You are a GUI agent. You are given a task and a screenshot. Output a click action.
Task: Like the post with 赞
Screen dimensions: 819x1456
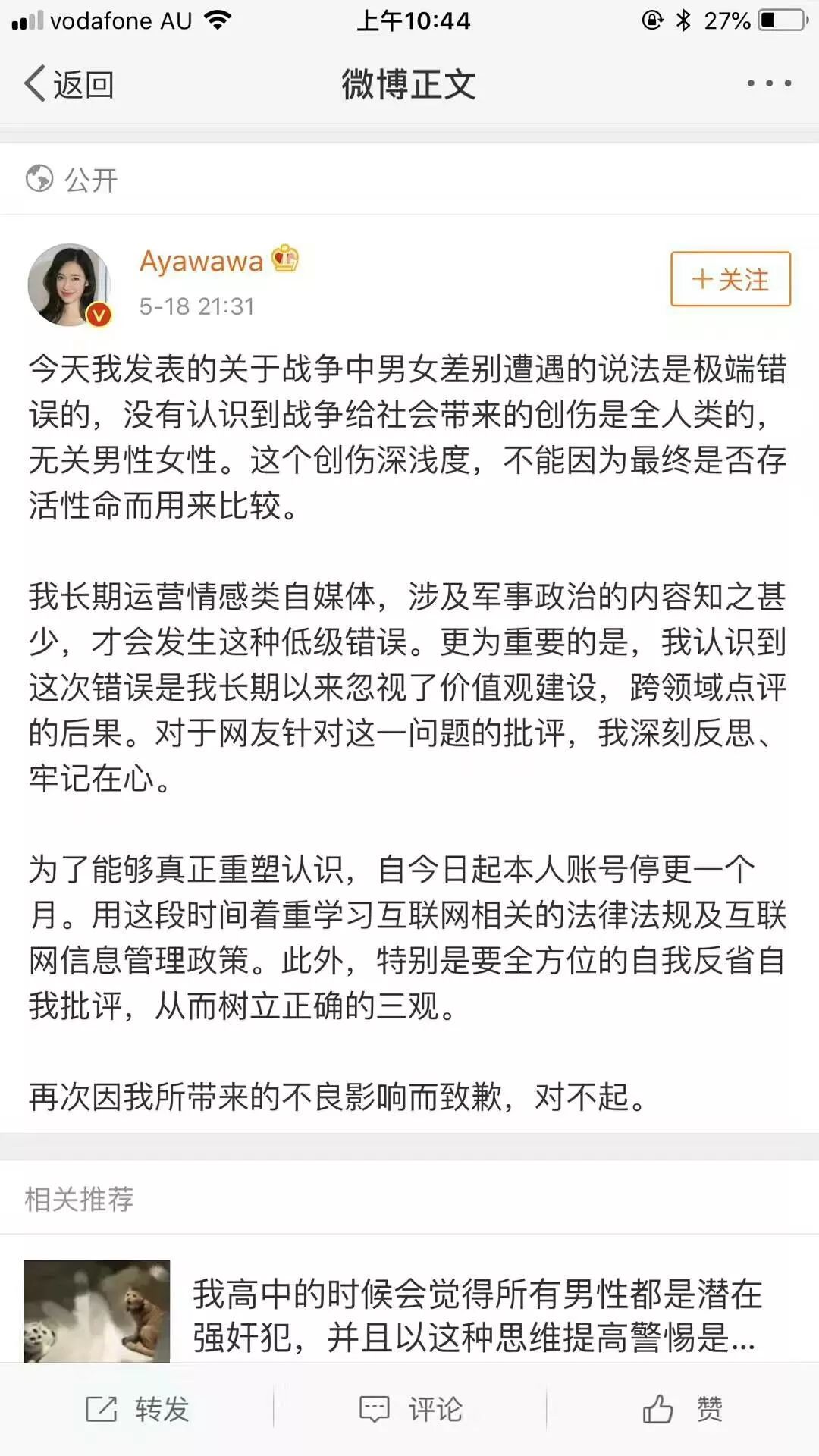(x=682, y=1409)
